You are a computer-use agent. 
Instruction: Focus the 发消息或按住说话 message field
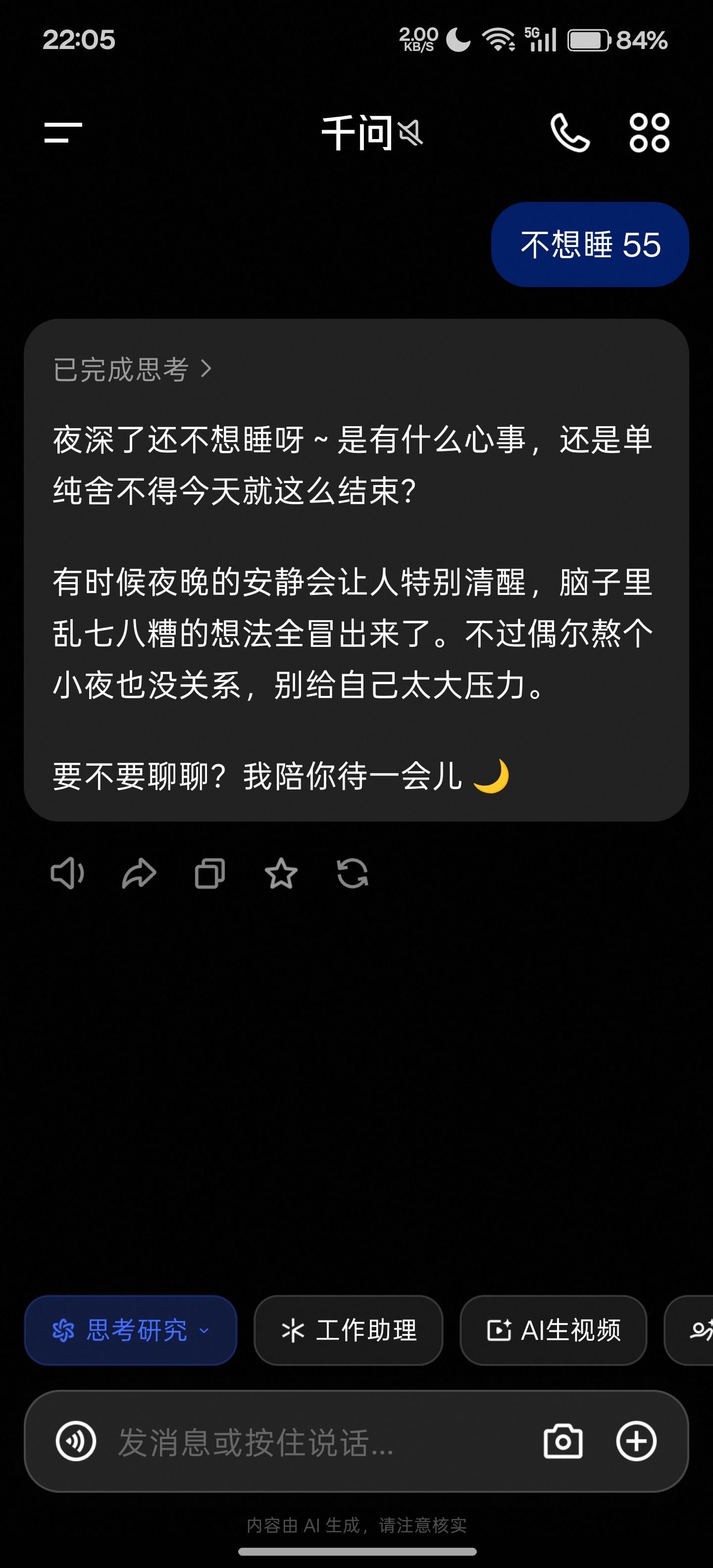pyautogui.click(x=316, y=1441)
